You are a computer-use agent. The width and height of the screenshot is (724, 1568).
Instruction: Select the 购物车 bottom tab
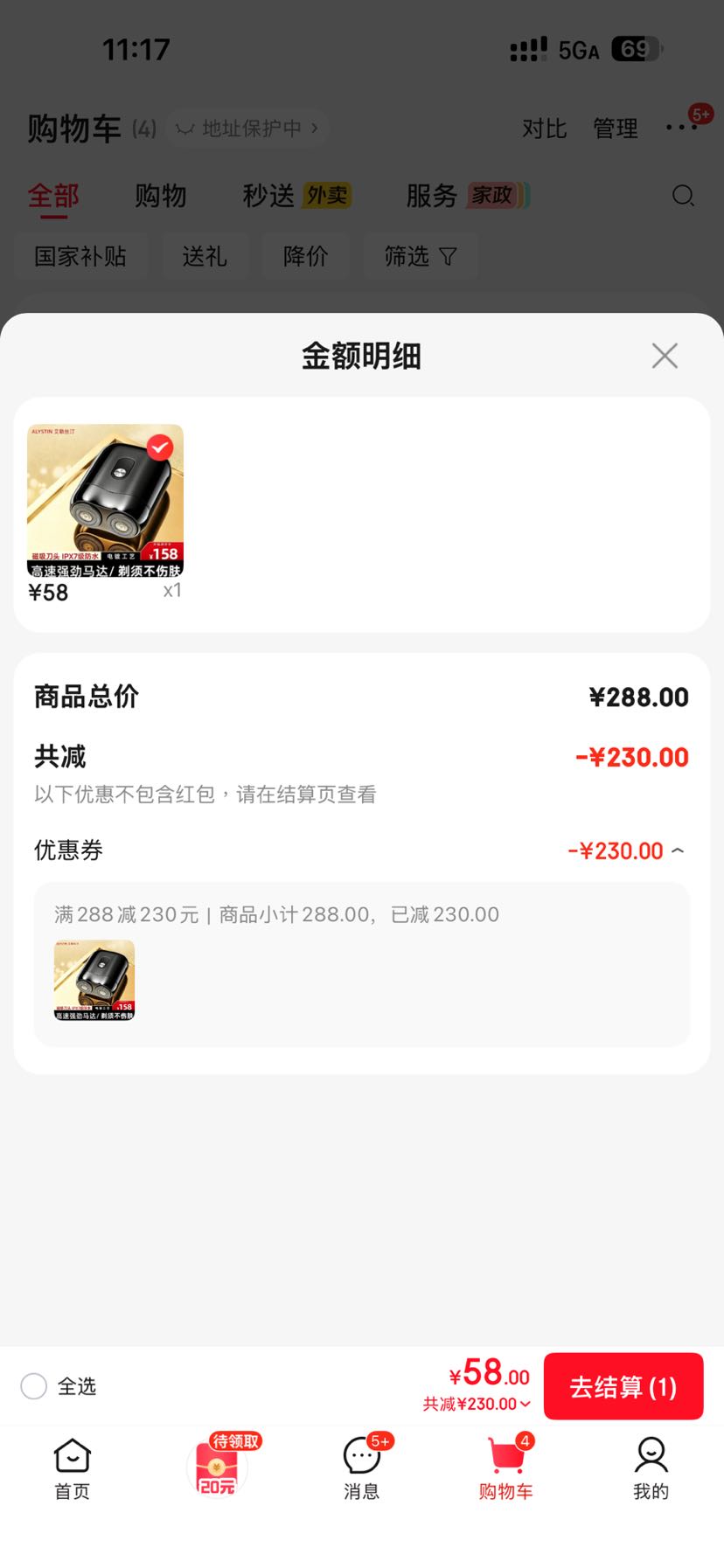coord(506,1468)
